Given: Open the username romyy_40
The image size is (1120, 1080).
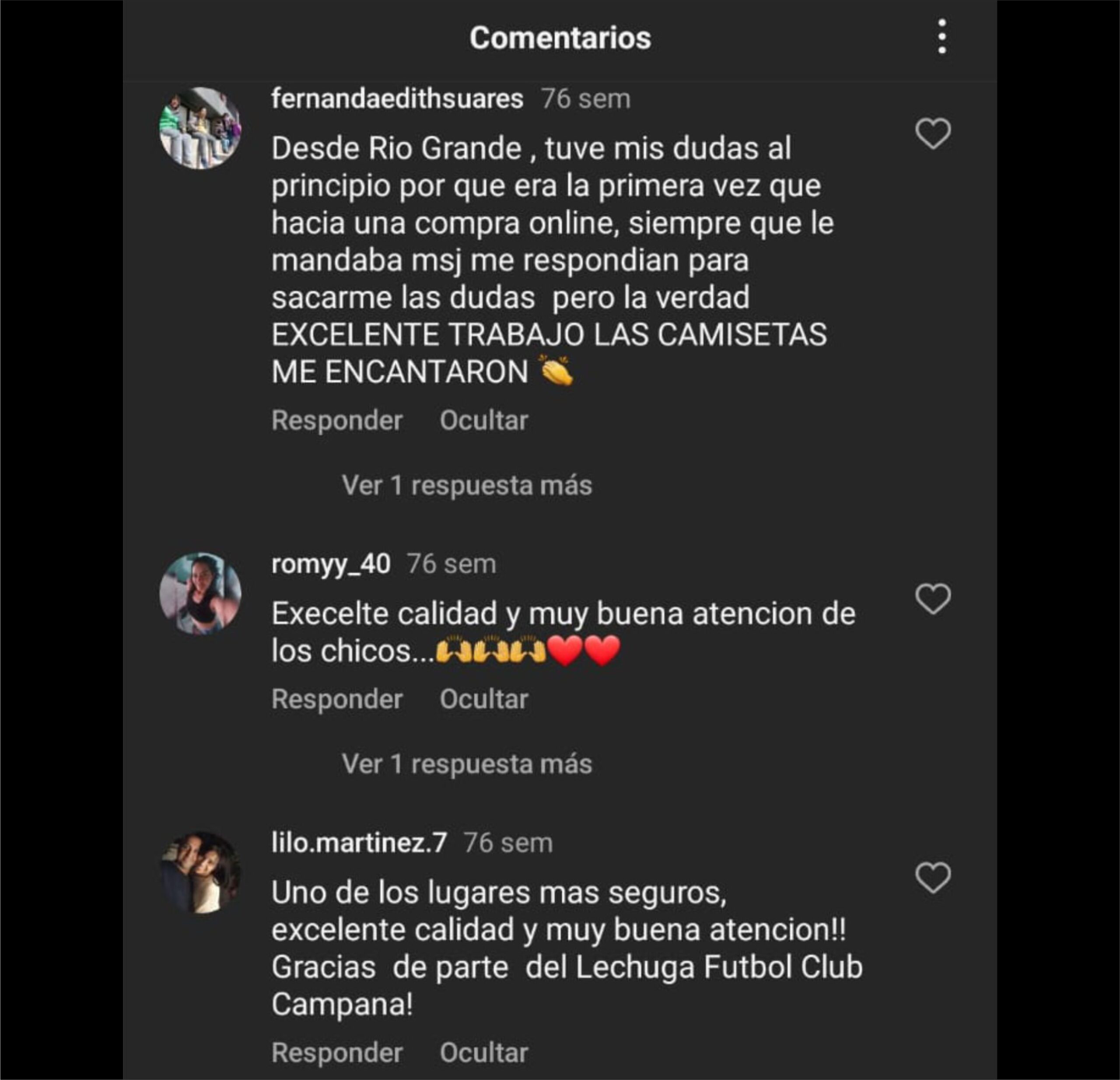Looking at the screenshot, I should click(330, 564).
